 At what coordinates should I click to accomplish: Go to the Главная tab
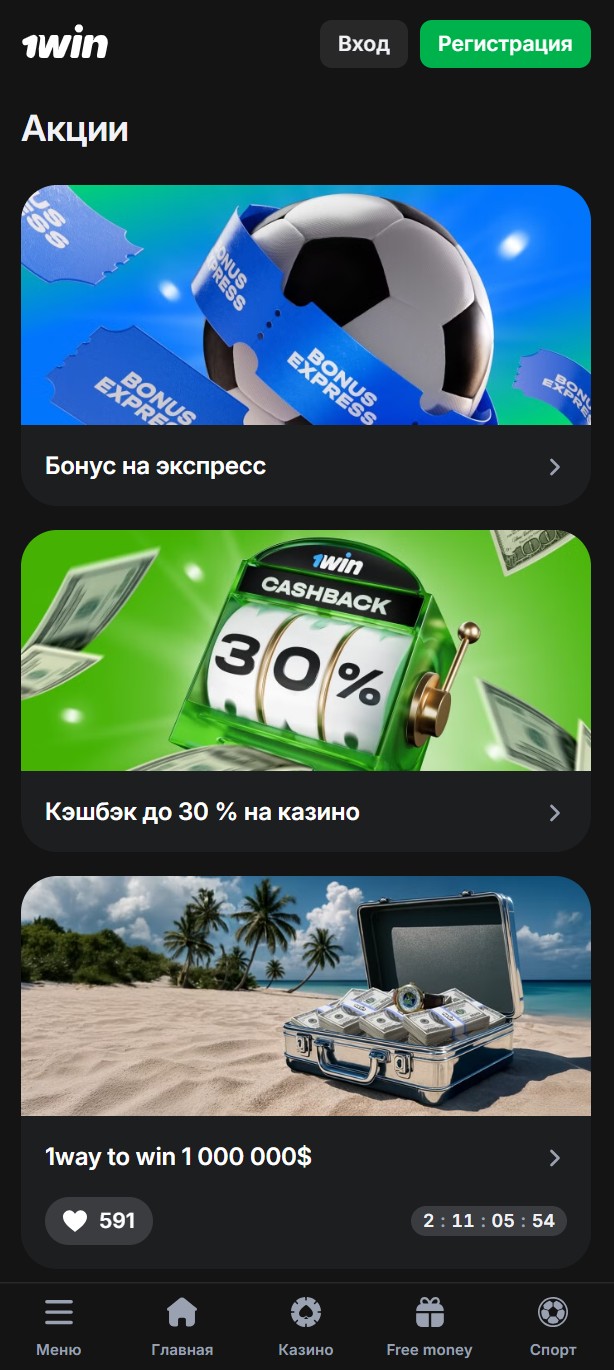click(x=182, y=1326)
